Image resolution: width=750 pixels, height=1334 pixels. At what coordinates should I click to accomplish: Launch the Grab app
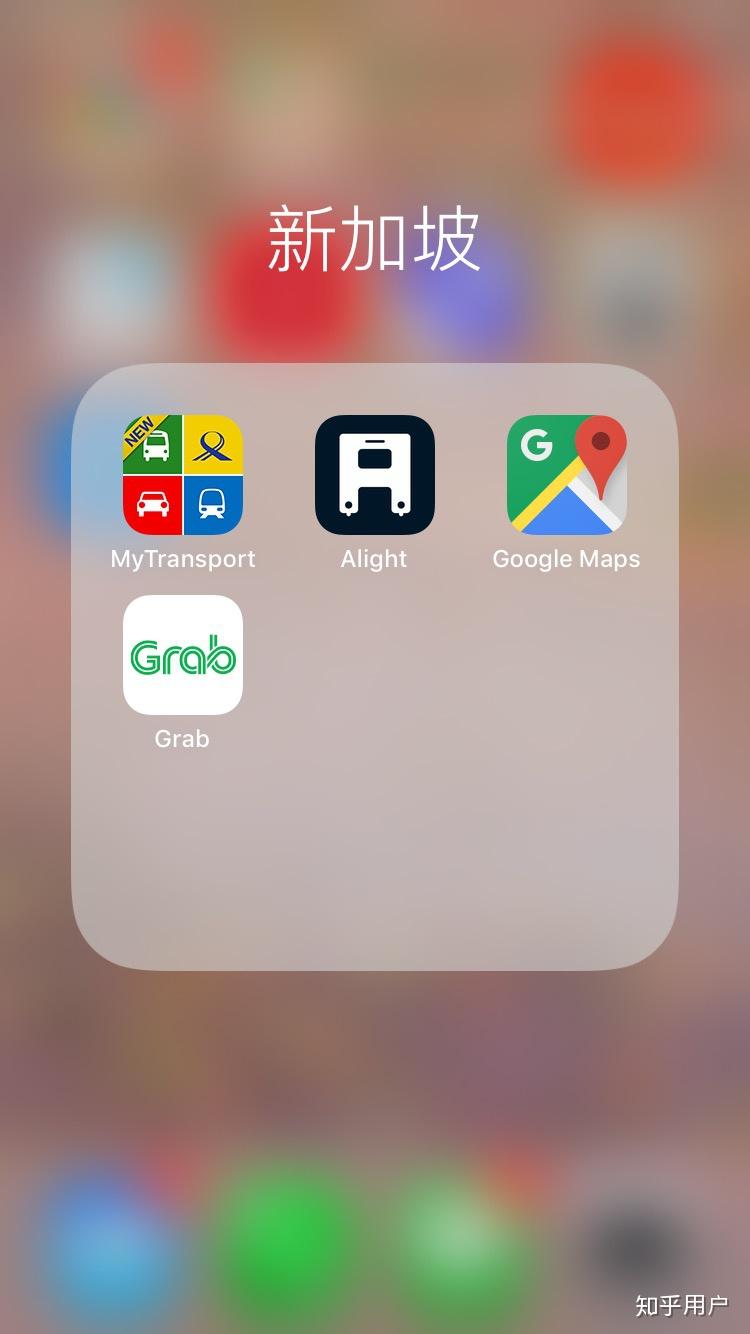tap(183, 655)
